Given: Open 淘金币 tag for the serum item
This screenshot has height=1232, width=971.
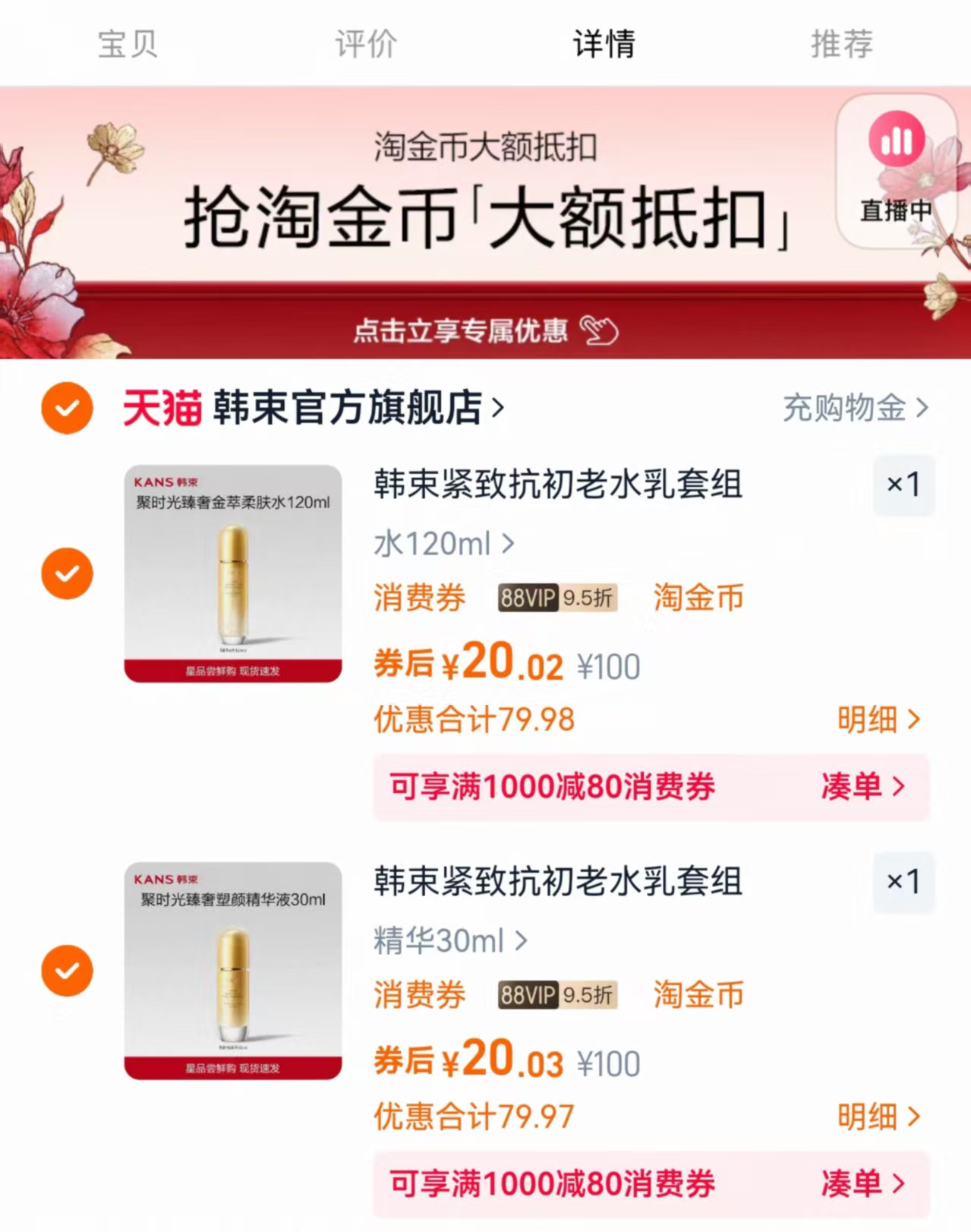Looking at the screenshot, I should (x=697, y=995).
